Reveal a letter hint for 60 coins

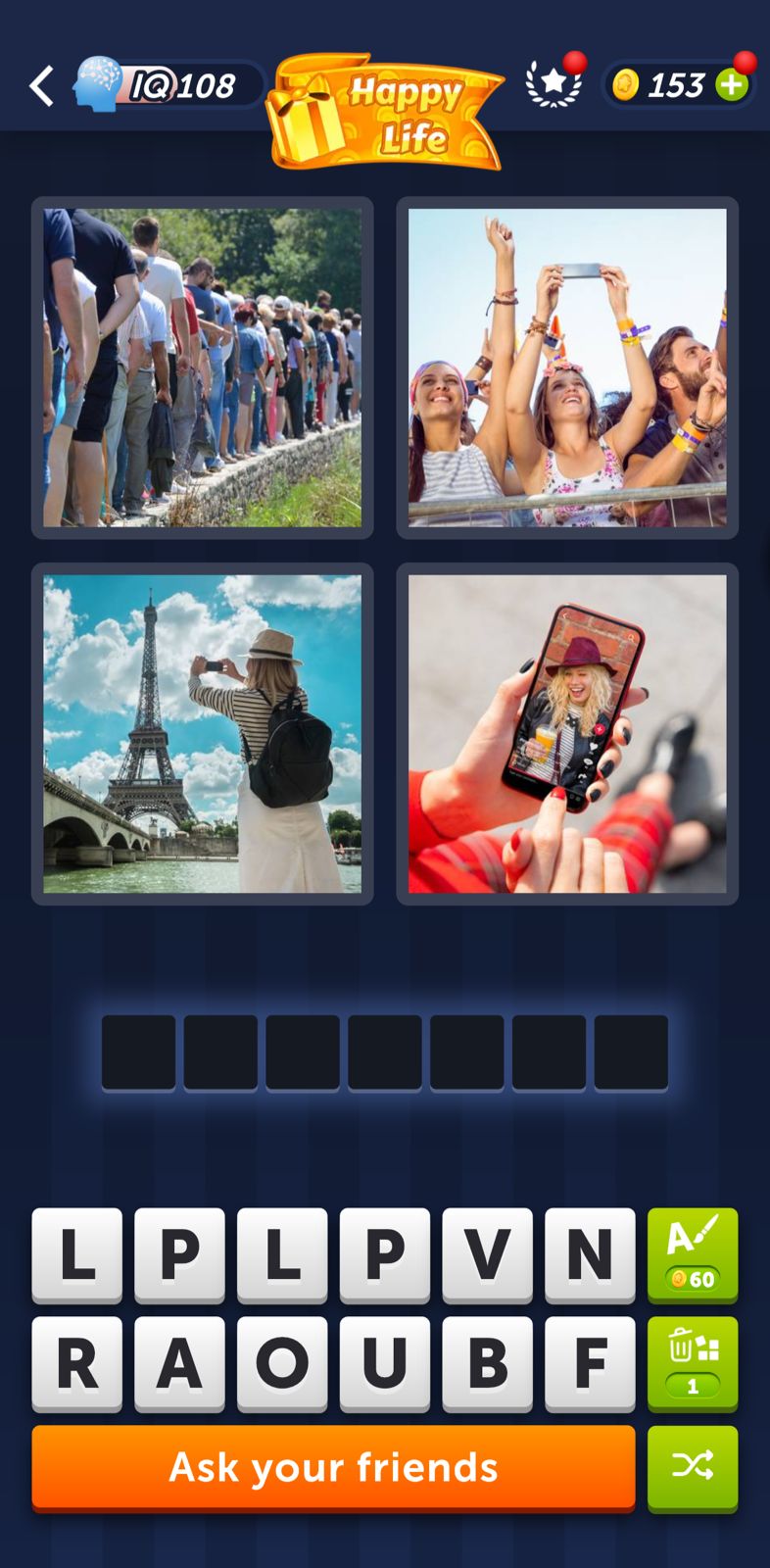(x=693, y=1254)
